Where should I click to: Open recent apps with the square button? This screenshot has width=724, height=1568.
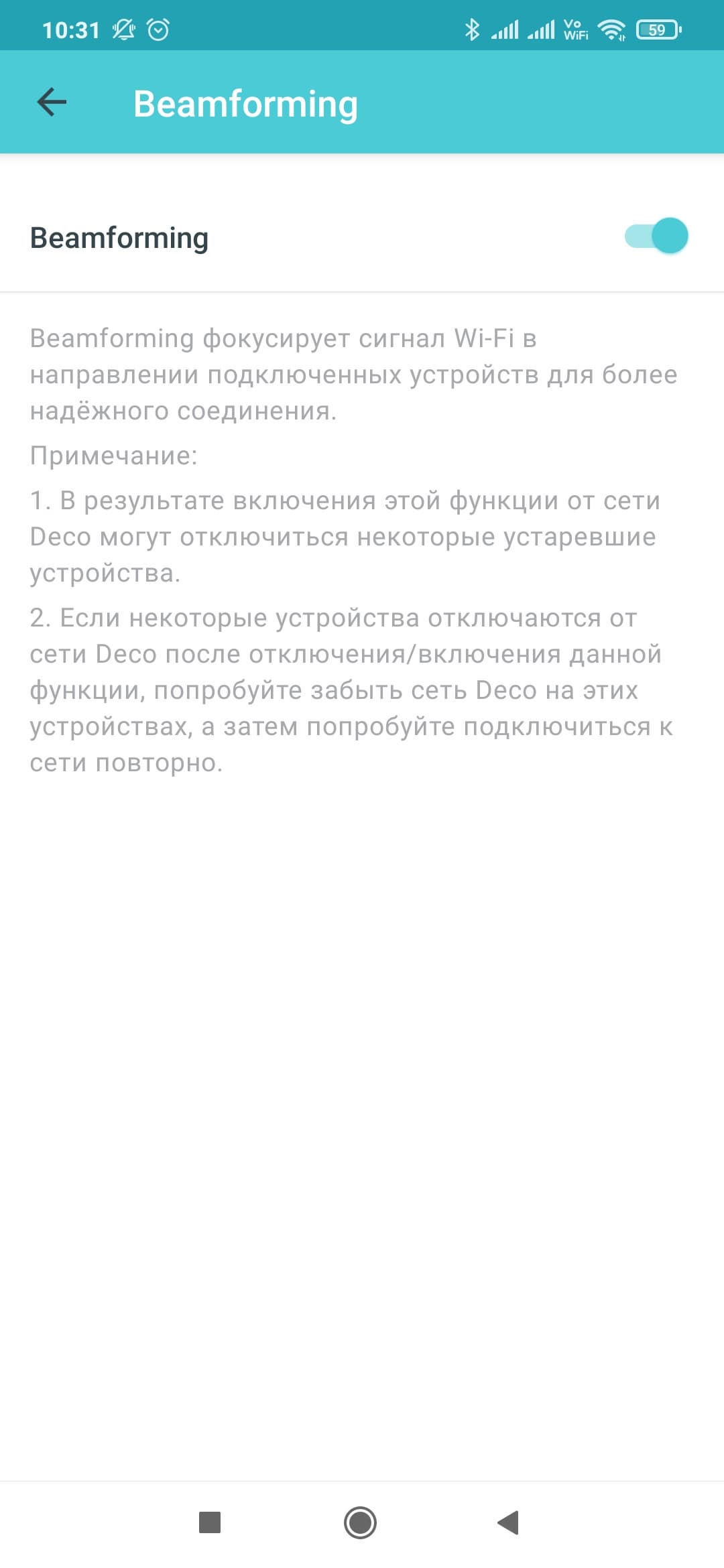click(210, 1522)
